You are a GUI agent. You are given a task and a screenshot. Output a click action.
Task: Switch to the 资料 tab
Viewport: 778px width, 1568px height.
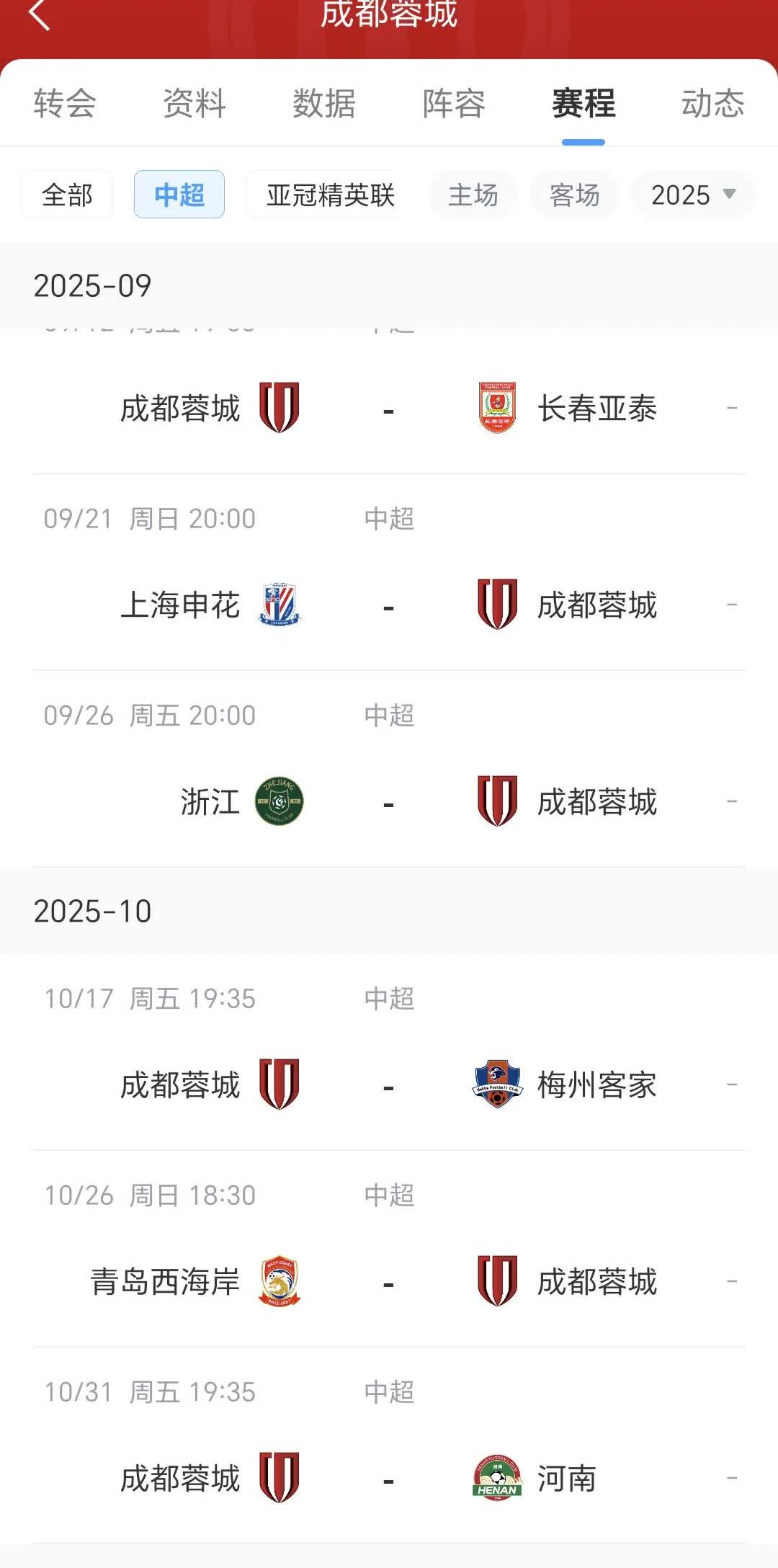tap(194, 103)
